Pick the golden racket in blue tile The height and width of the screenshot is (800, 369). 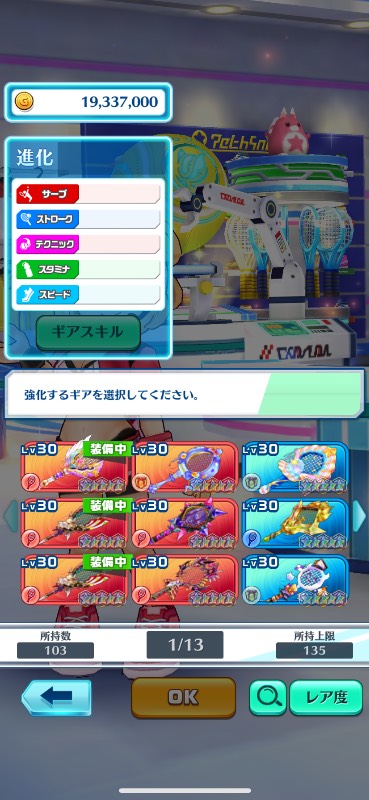296,523
